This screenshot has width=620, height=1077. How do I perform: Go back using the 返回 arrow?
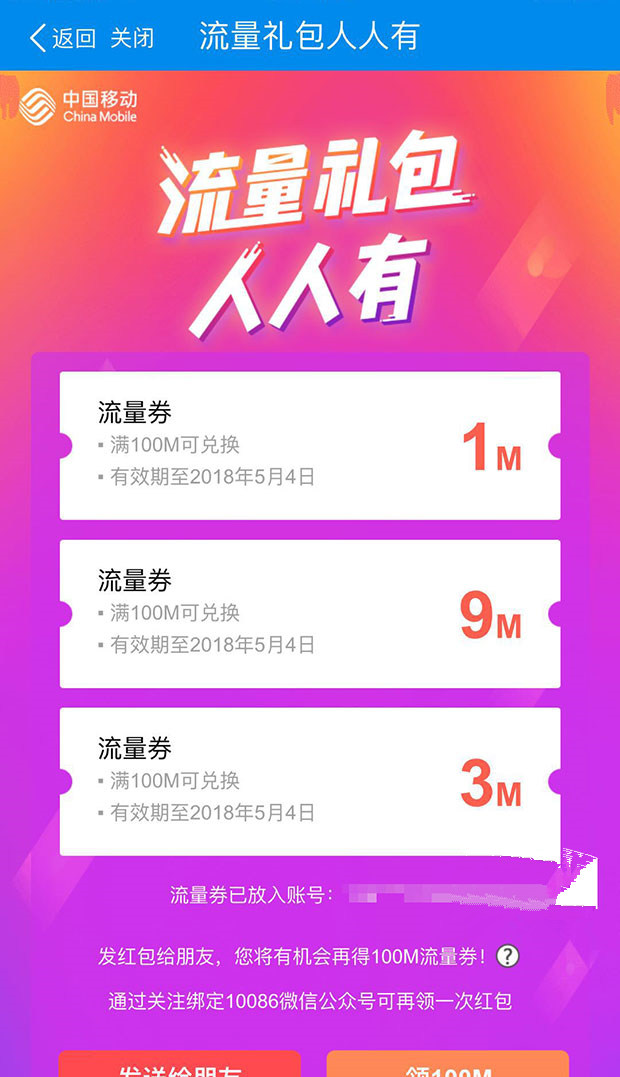click(62, 38)
